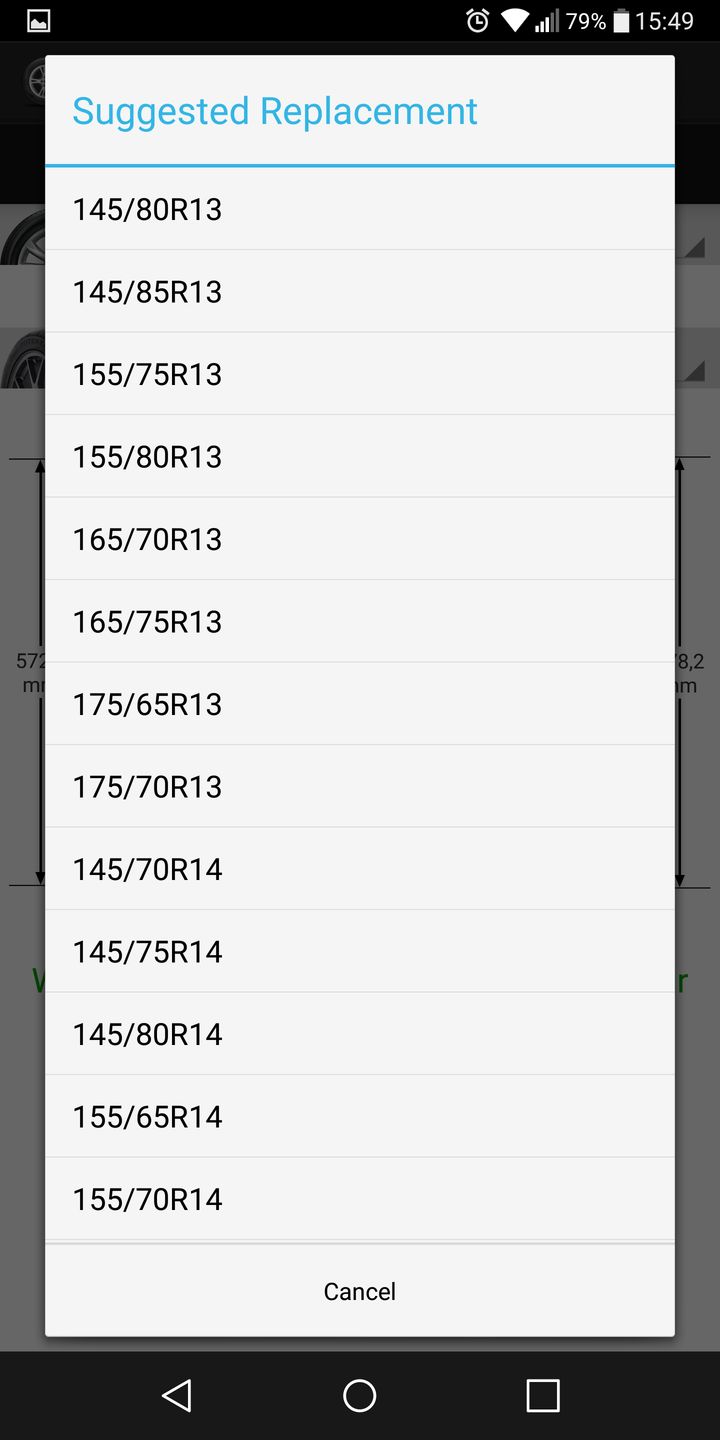Choose 155/65R14 replacement
This screenshot has height=1440, width=720.
click(x=360, y=1117)
